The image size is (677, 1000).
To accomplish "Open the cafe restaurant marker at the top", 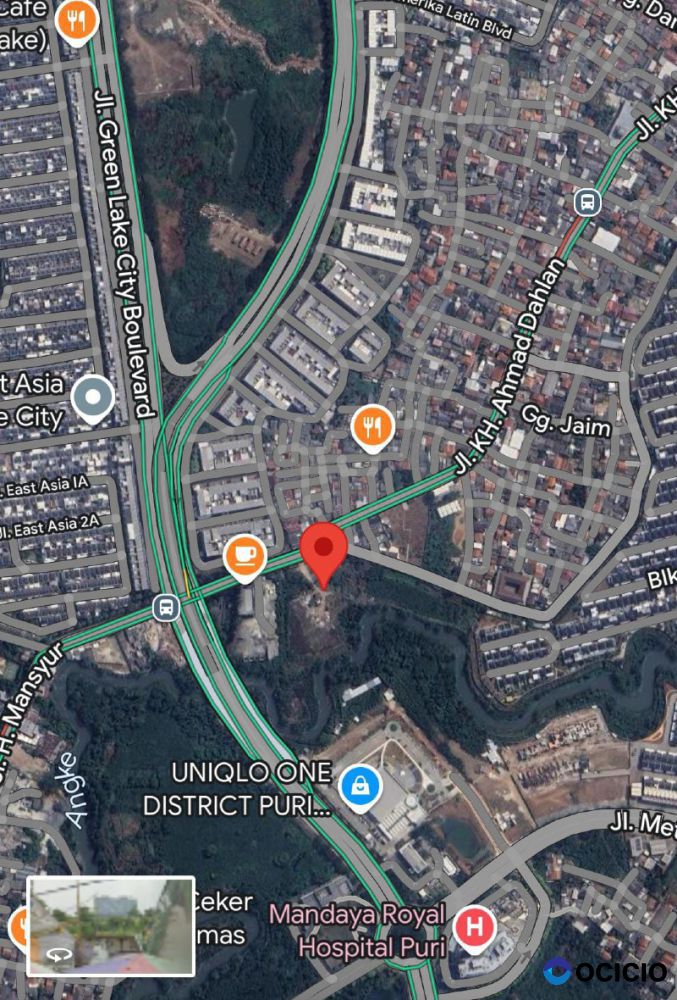I will [77, 20].
